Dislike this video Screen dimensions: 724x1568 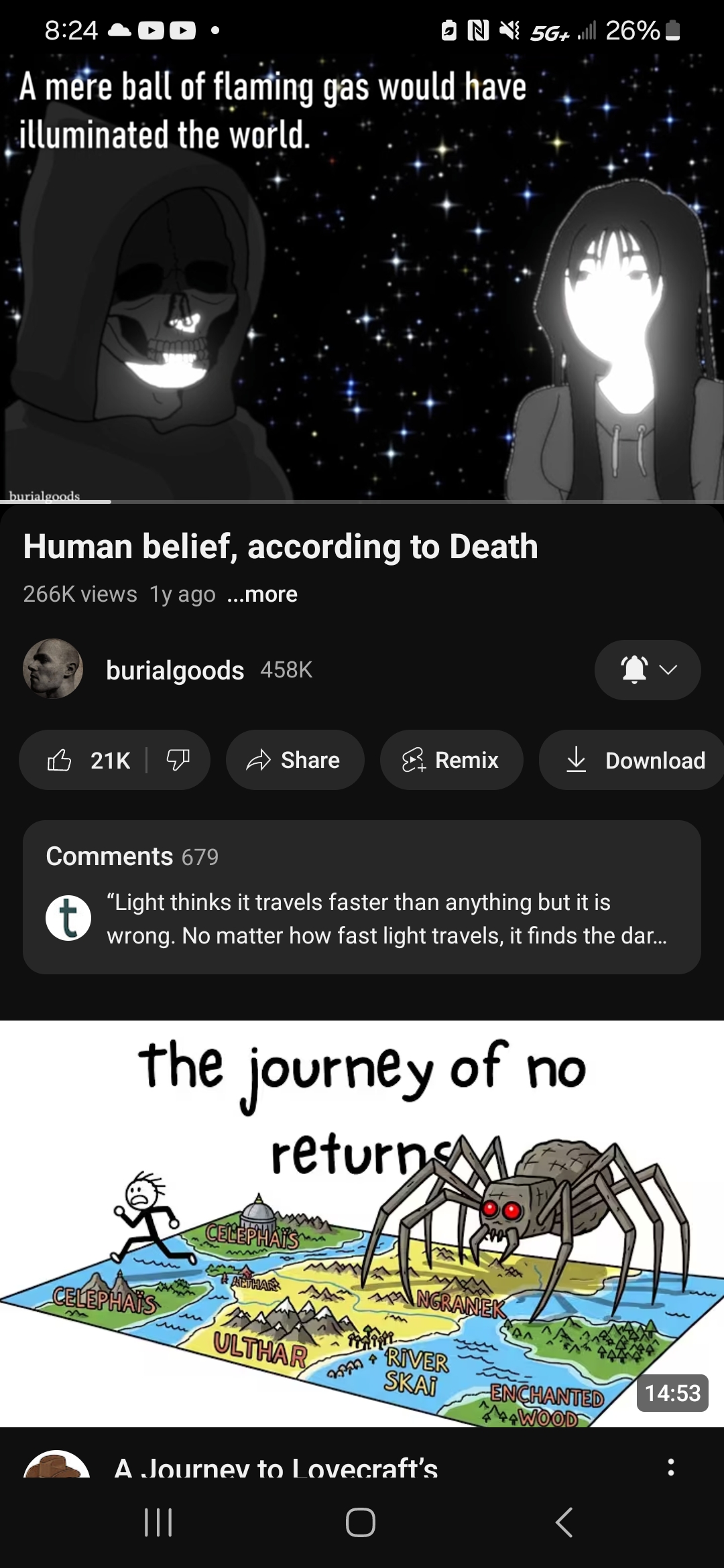(178, 760)
